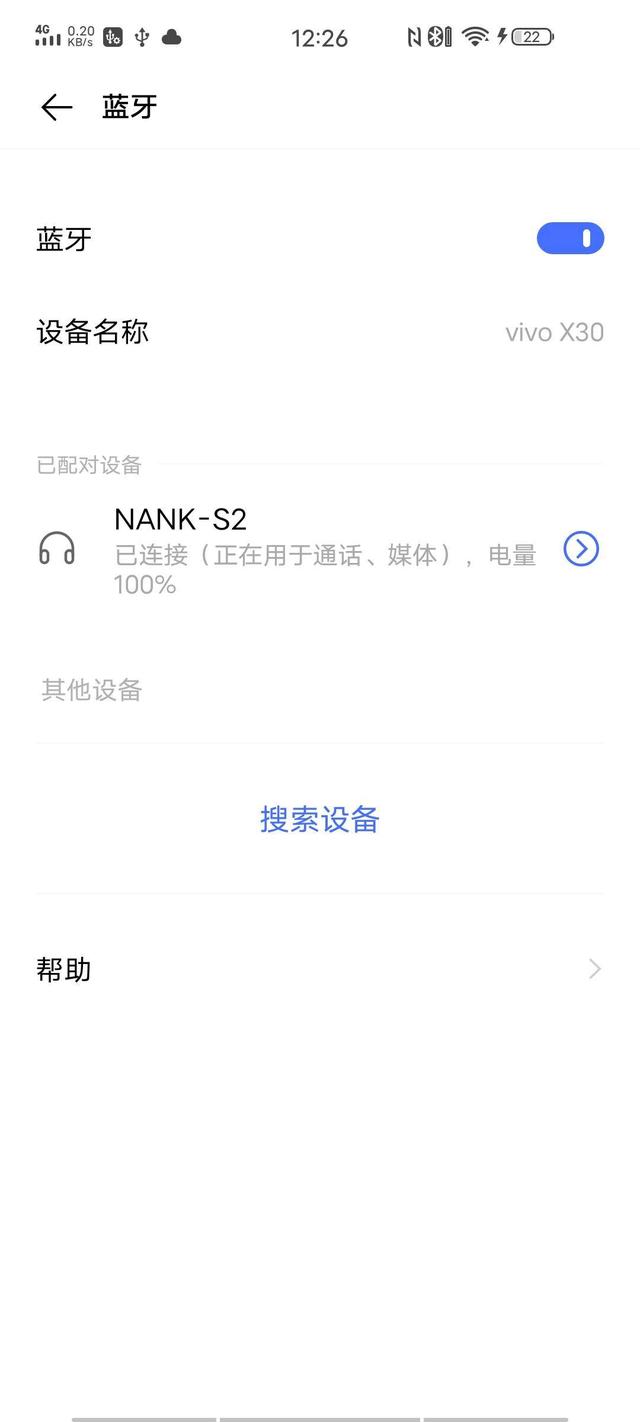Open NANK-S2 details via the blue arrow icon

(581, 548)
